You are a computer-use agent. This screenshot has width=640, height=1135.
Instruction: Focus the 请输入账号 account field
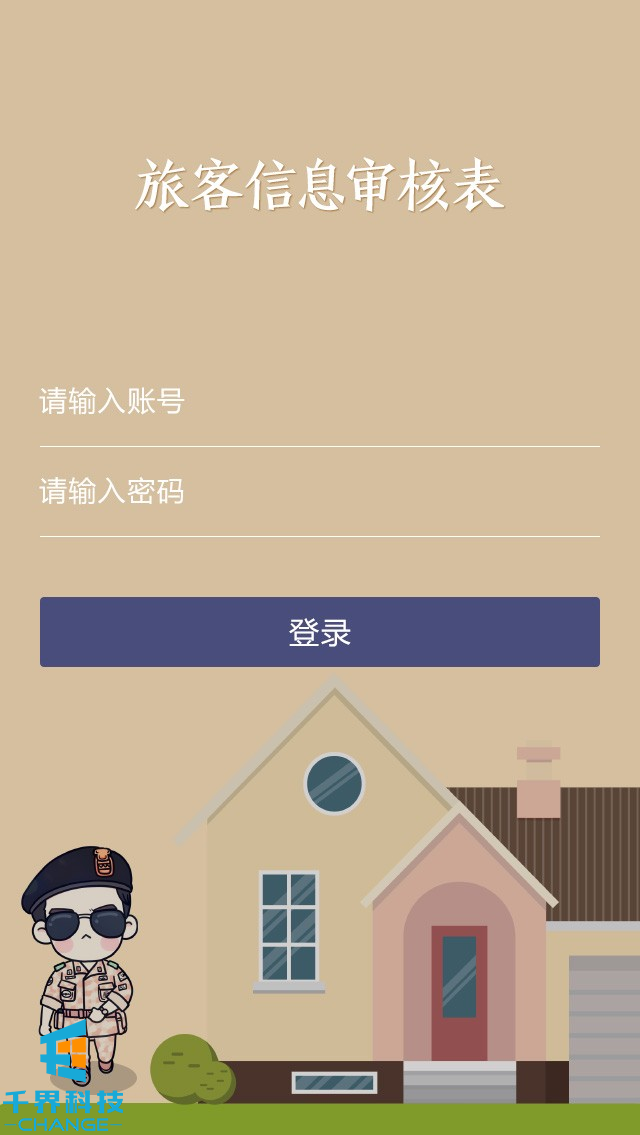pyautogui.click(x=319, y=402)
